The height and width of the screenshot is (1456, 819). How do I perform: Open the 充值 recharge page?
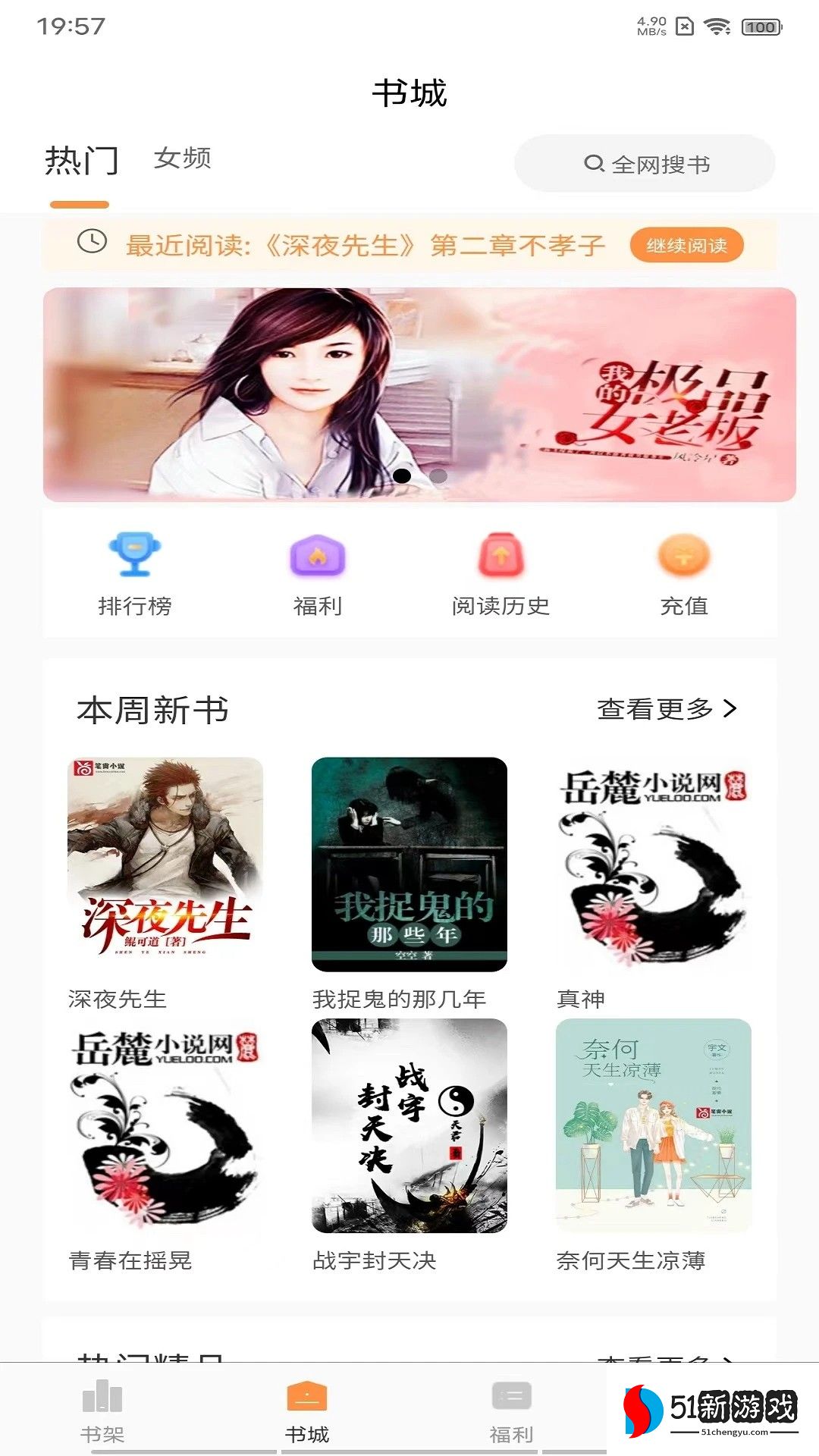click(684, 574)
